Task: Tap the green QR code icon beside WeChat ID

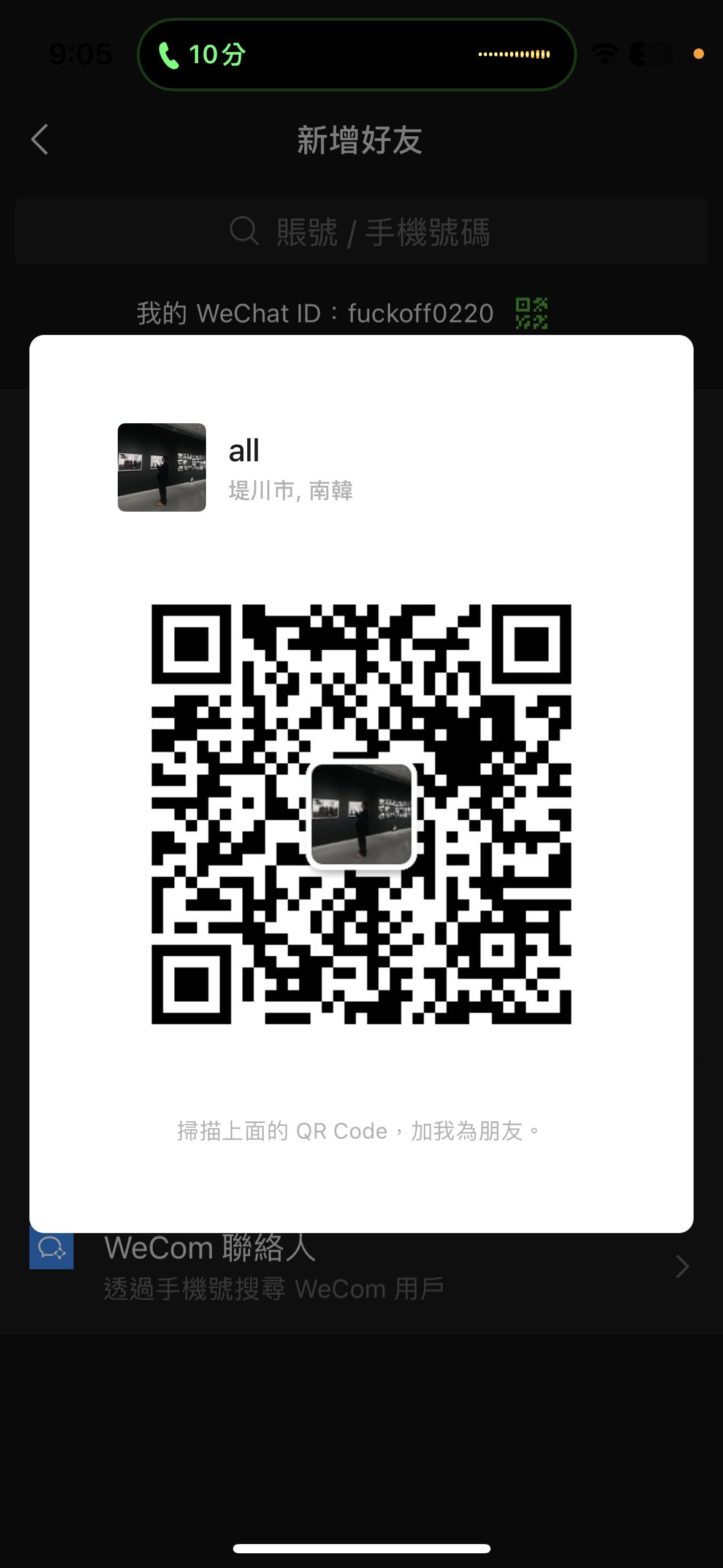Action: pyautogui.click(x=531, y=313)
